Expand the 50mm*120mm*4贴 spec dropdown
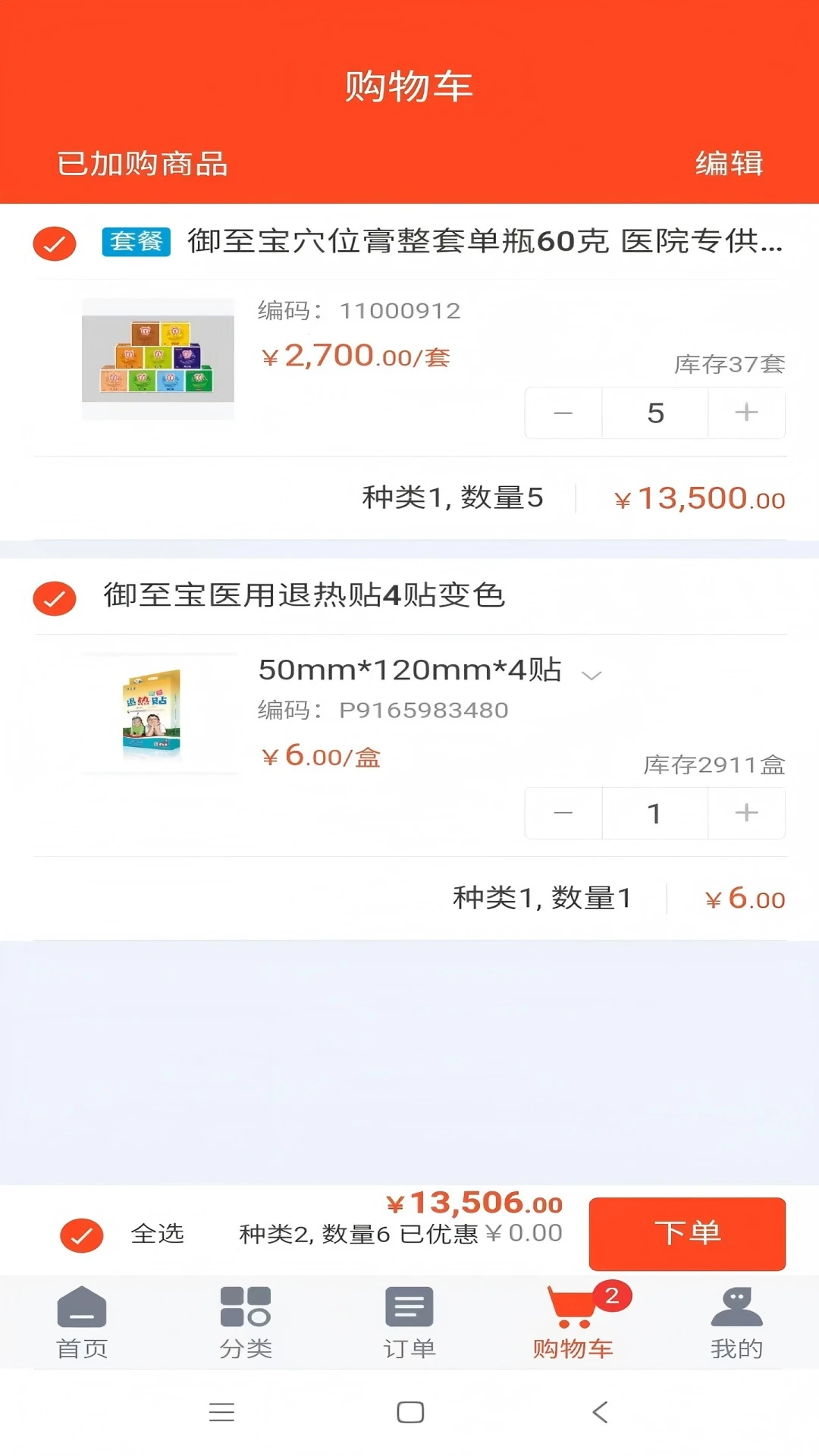Screen dimensions: 819x1456 click(x=592, y=674)
